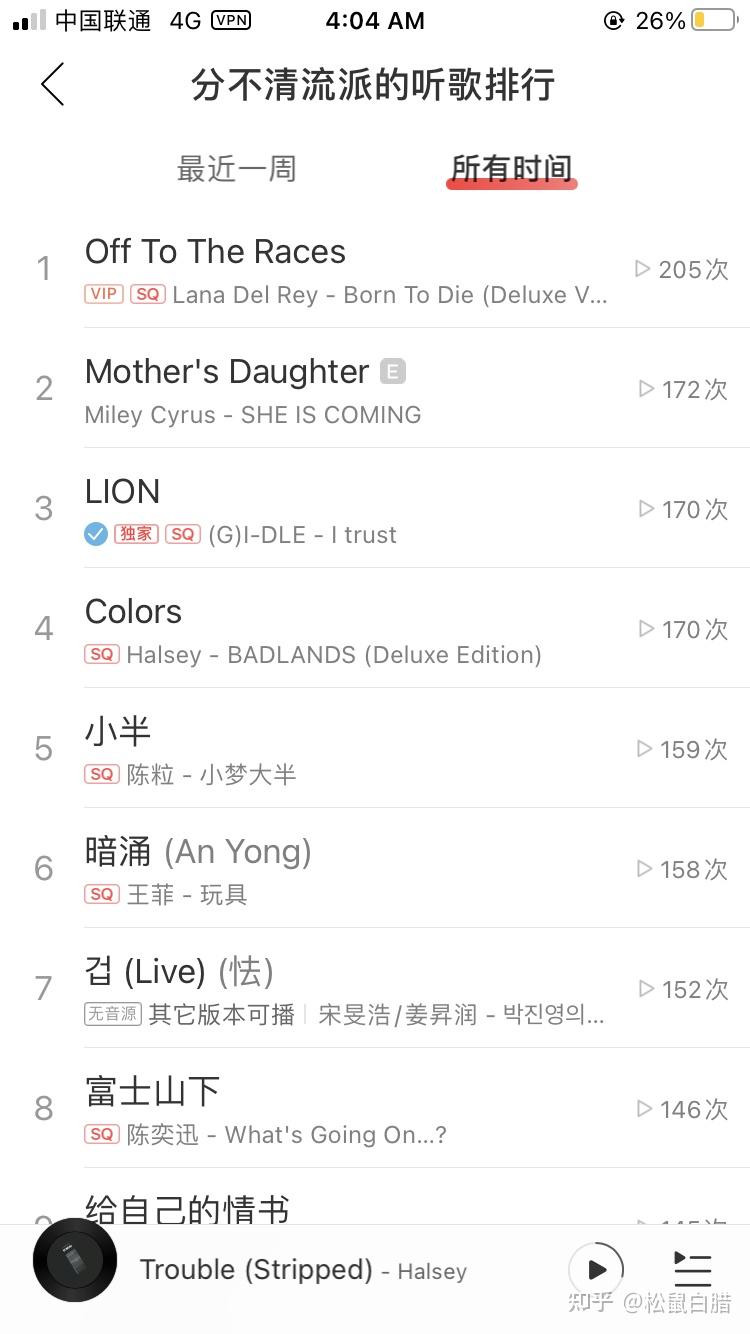
Task: Select the 所有时间 tab
Action: [x=511, y=168]
